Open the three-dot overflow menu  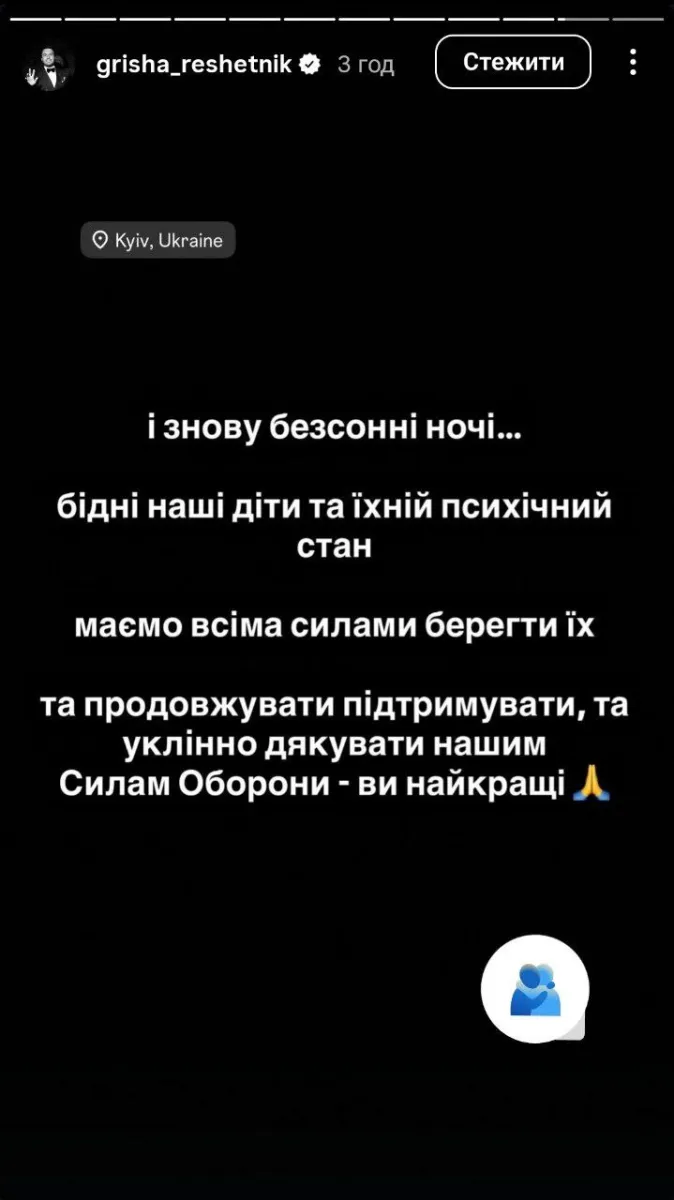(x=634, y=62)
